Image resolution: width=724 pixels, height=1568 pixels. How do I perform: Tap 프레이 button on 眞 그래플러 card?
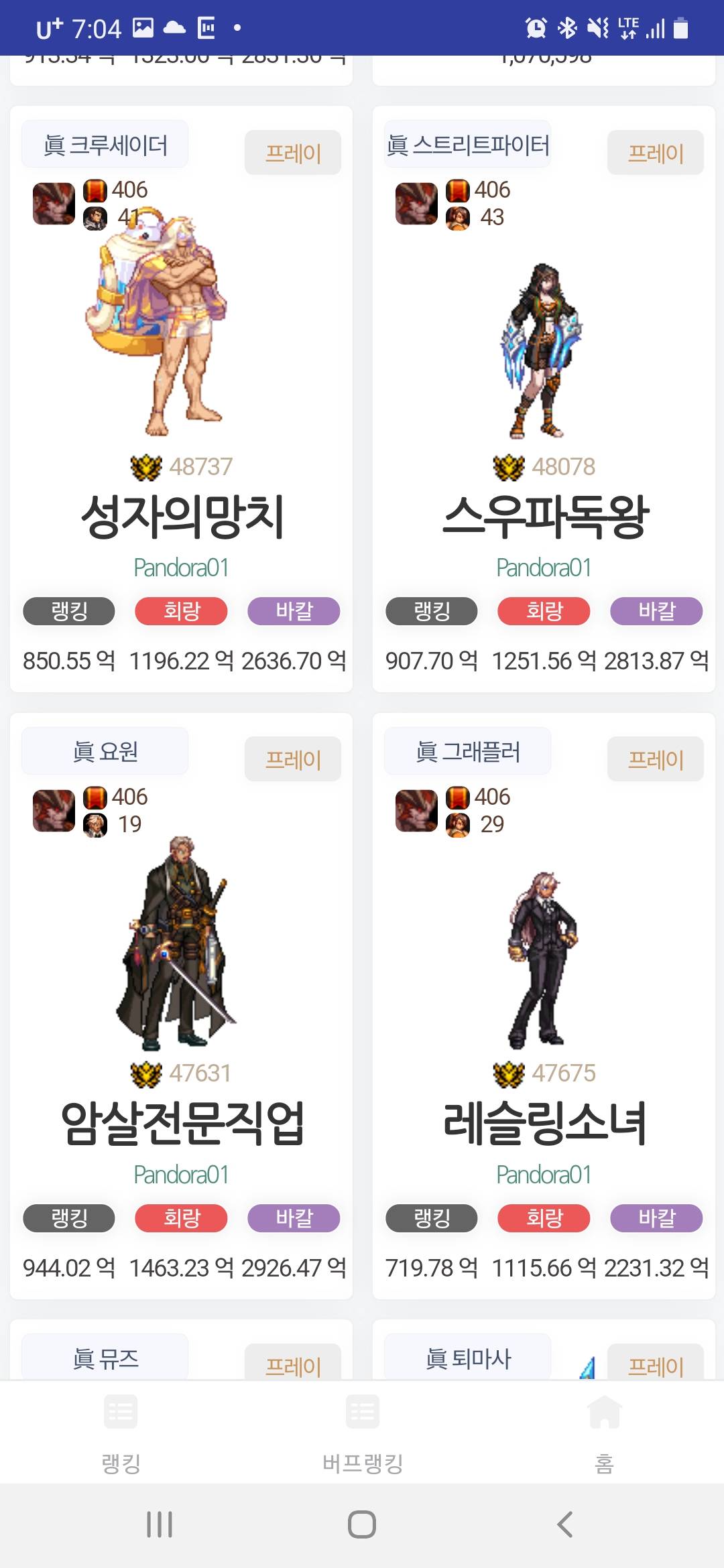(x=655, y=759)
